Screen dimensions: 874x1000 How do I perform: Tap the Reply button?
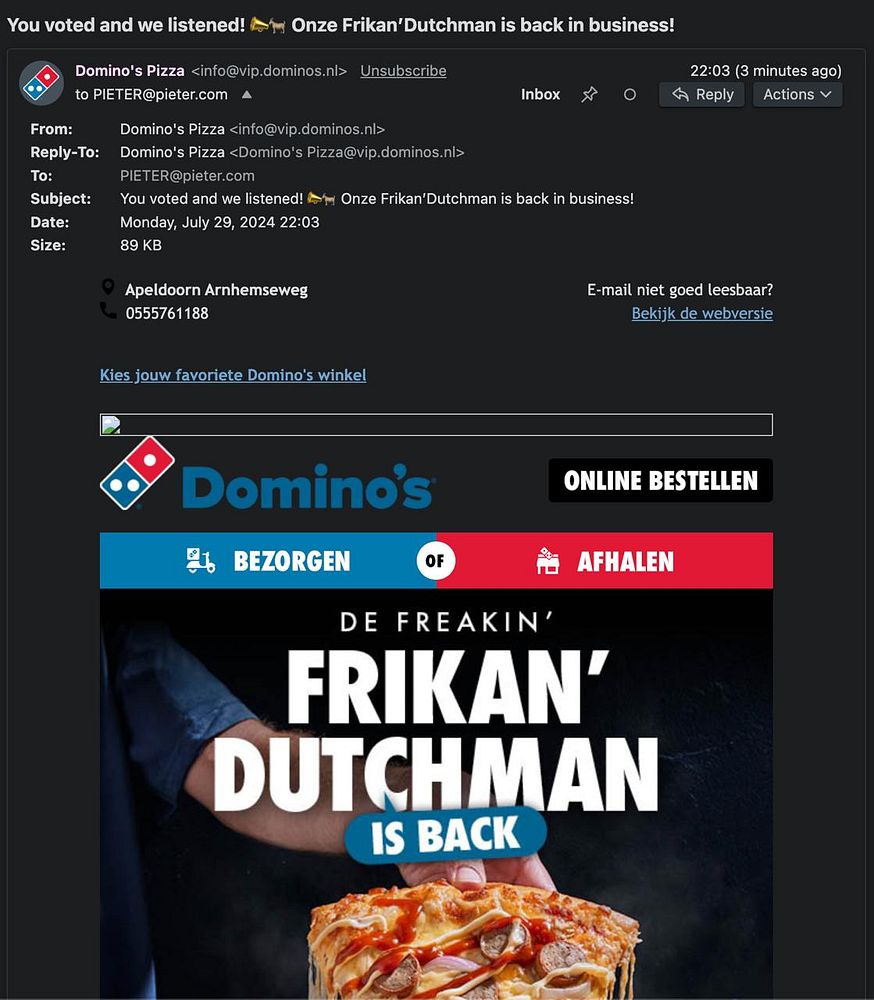(701, 94)
